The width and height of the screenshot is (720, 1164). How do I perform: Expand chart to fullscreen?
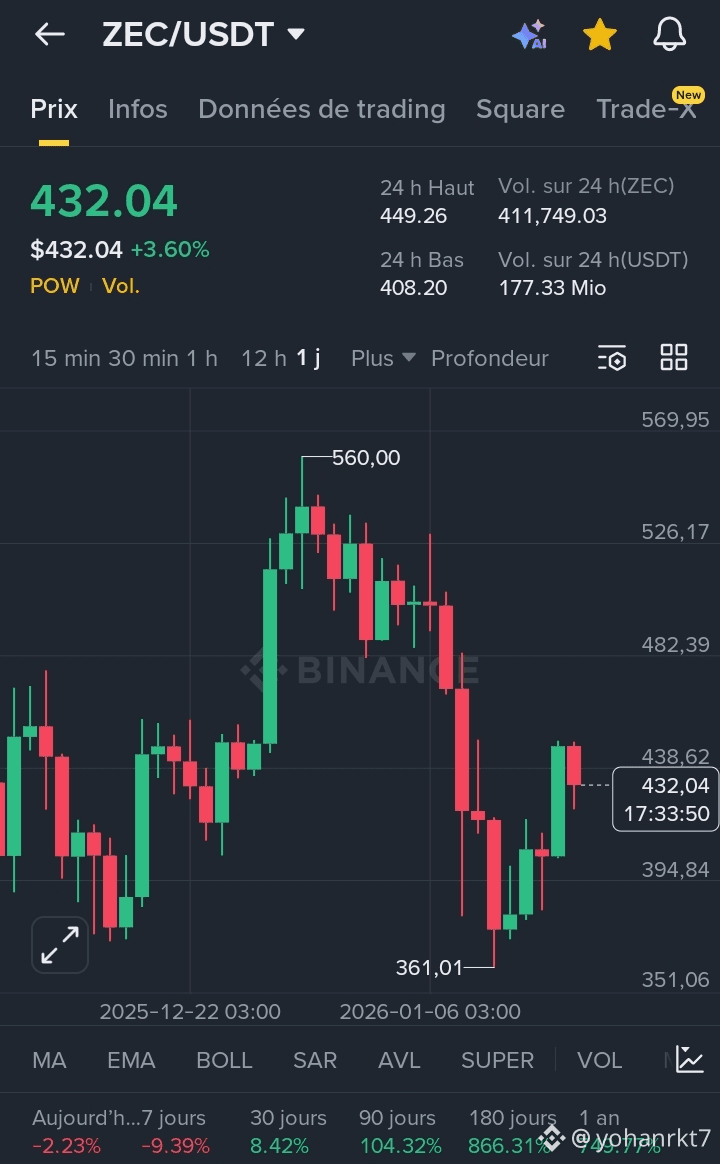tap(60, 944)
